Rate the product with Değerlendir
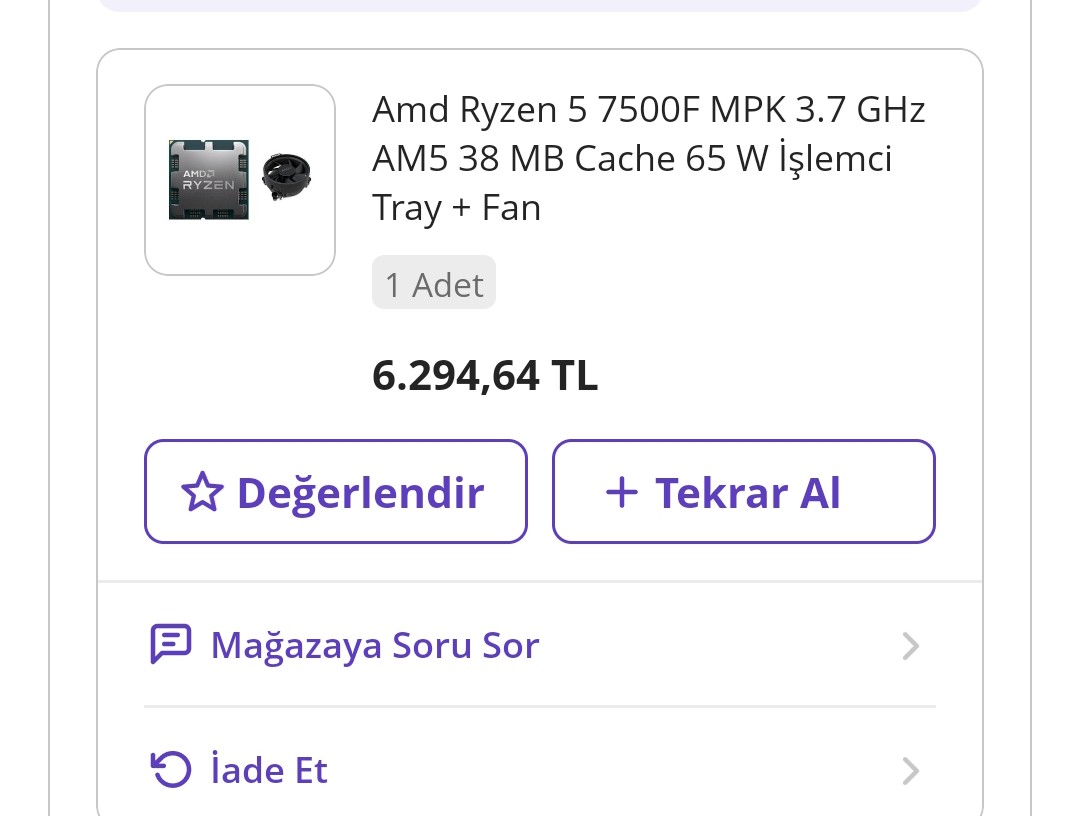1080x816 pixels. (335, 492)
